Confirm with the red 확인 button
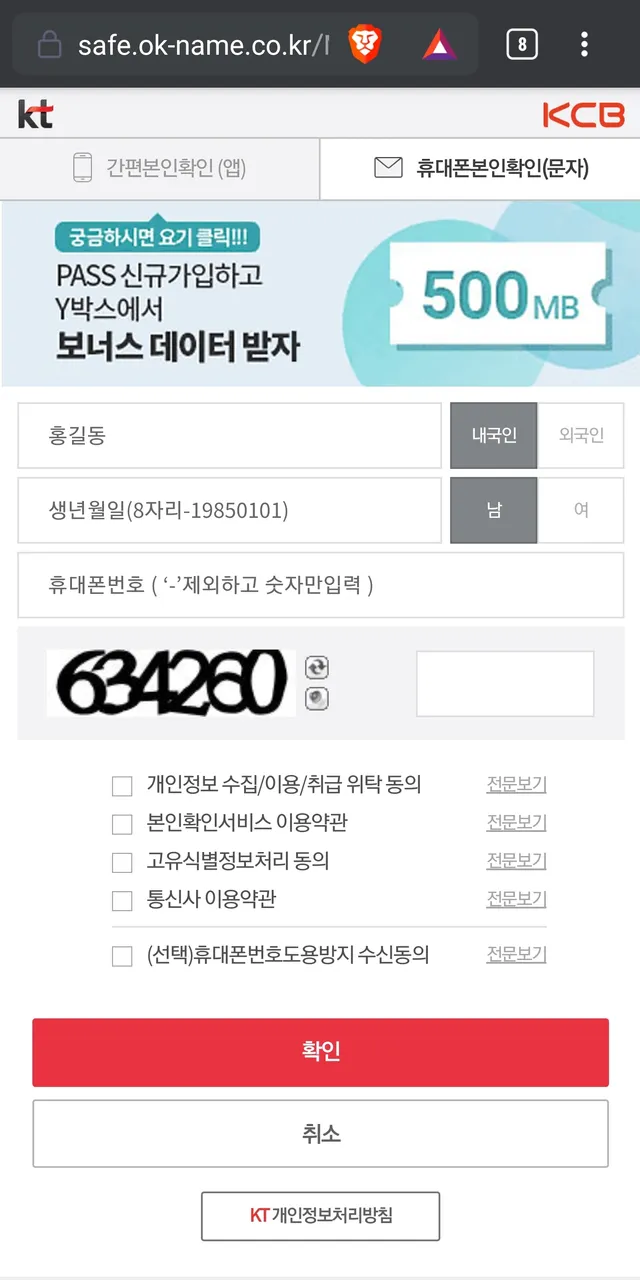 click(320, 1052)
